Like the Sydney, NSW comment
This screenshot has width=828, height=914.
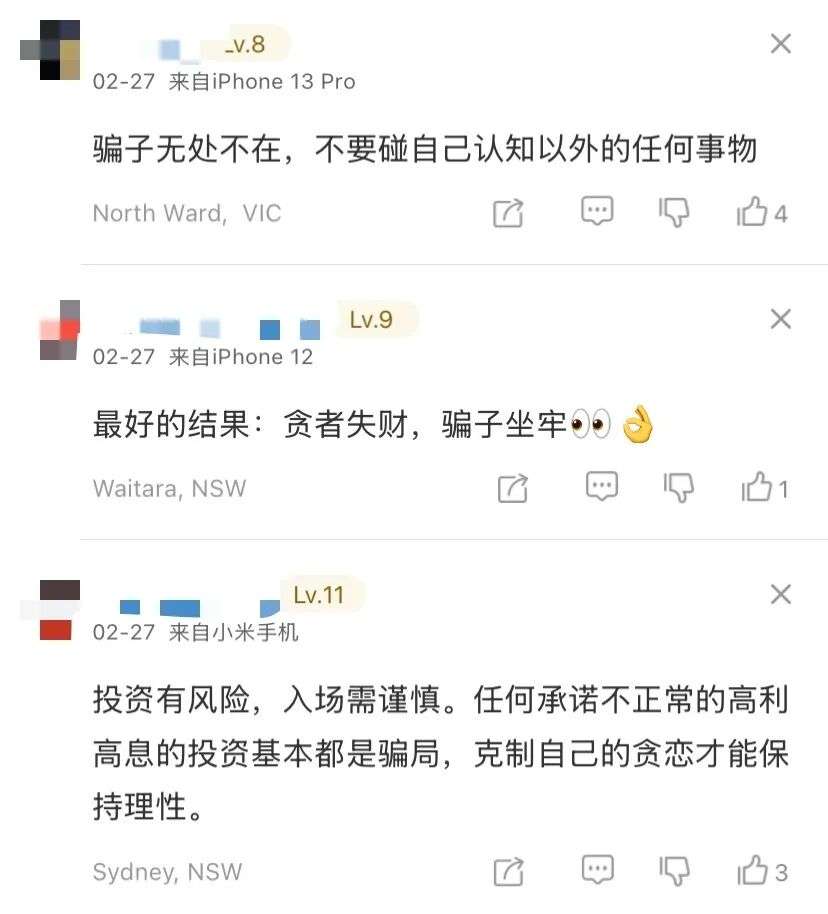[753, 871]
